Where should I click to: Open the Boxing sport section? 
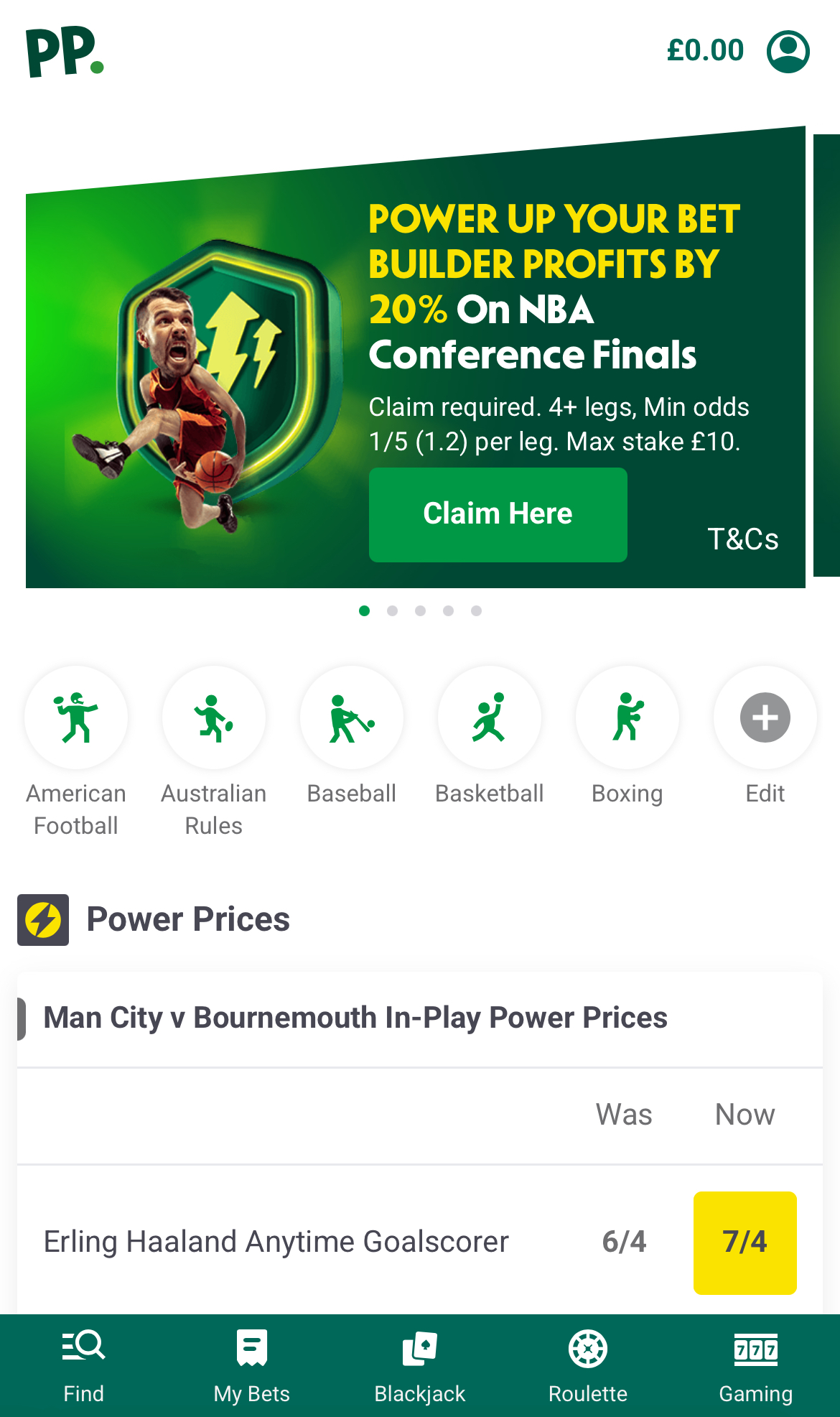(627, 717)
